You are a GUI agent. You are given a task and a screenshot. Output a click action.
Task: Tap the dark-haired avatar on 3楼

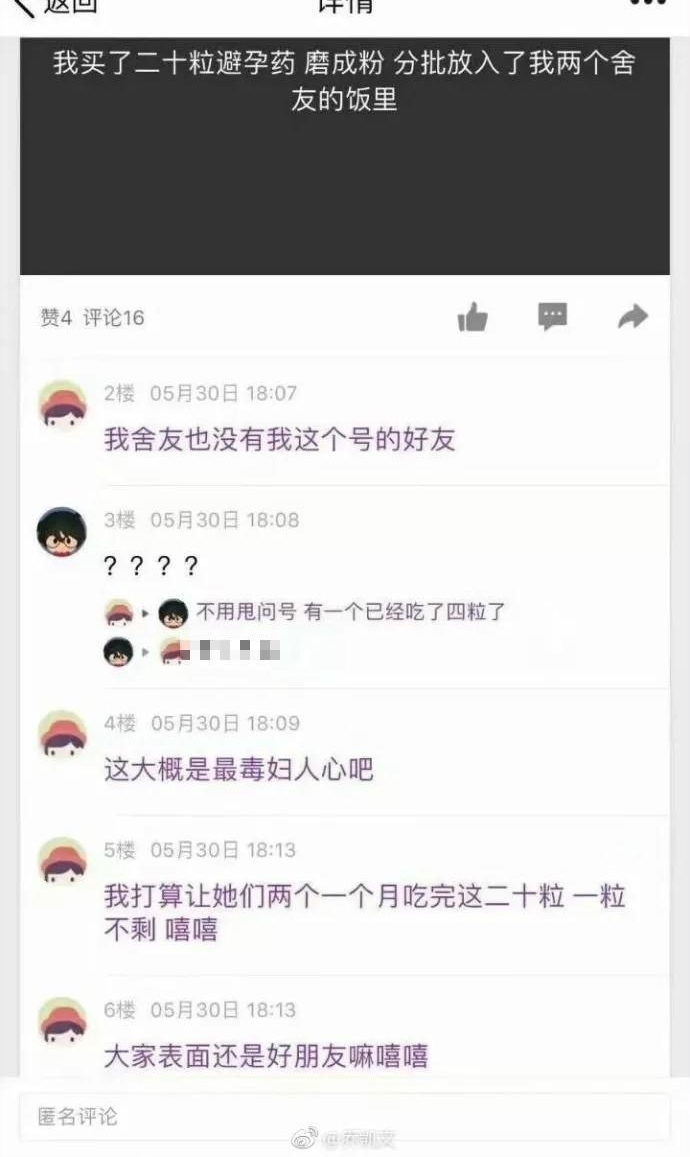pyautogui.click(x=61, y=531)
